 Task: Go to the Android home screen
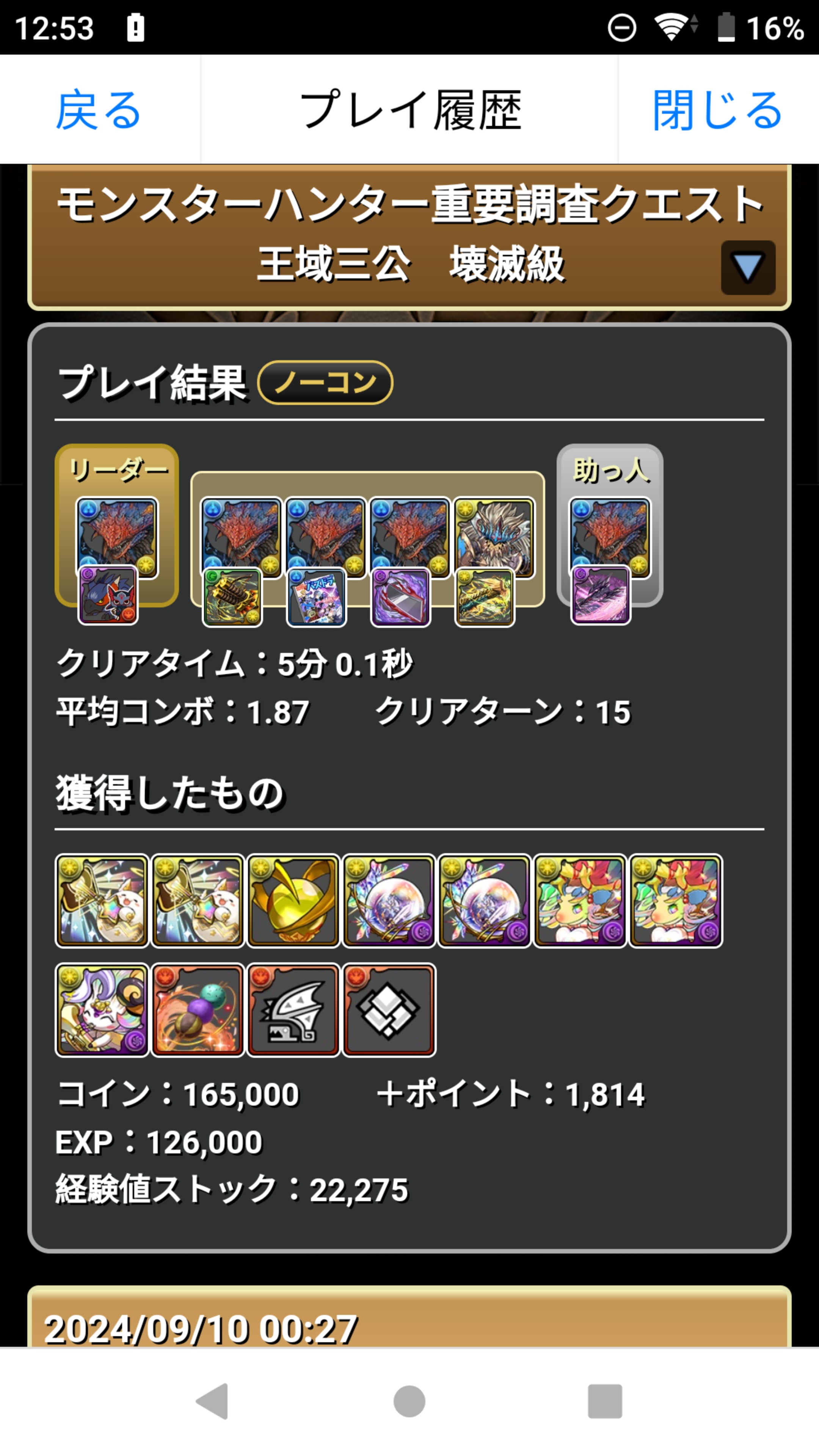click(x=409, y=1401)
